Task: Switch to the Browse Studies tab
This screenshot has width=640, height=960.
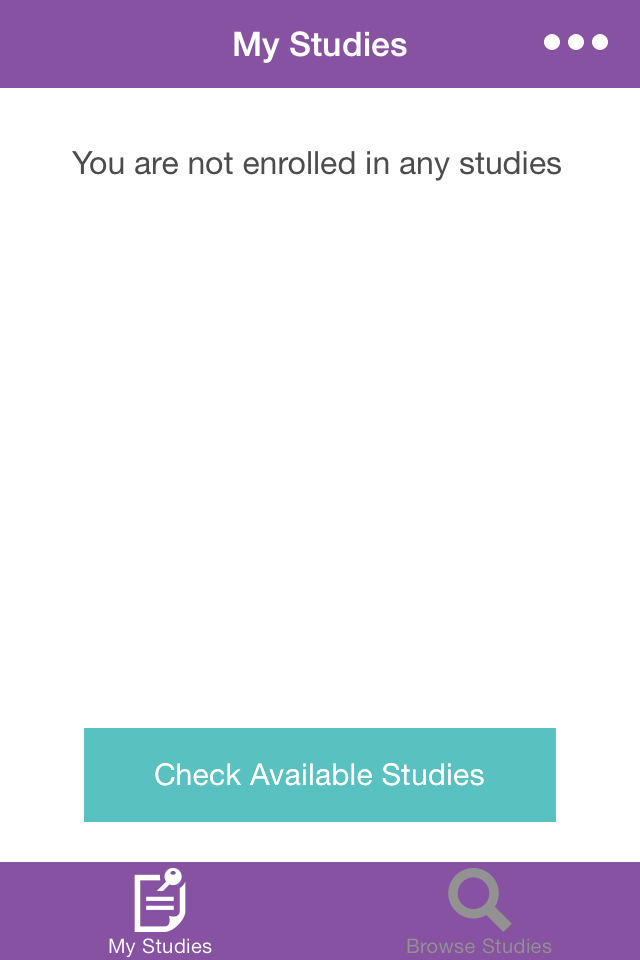Action: (x=479, y=911)
